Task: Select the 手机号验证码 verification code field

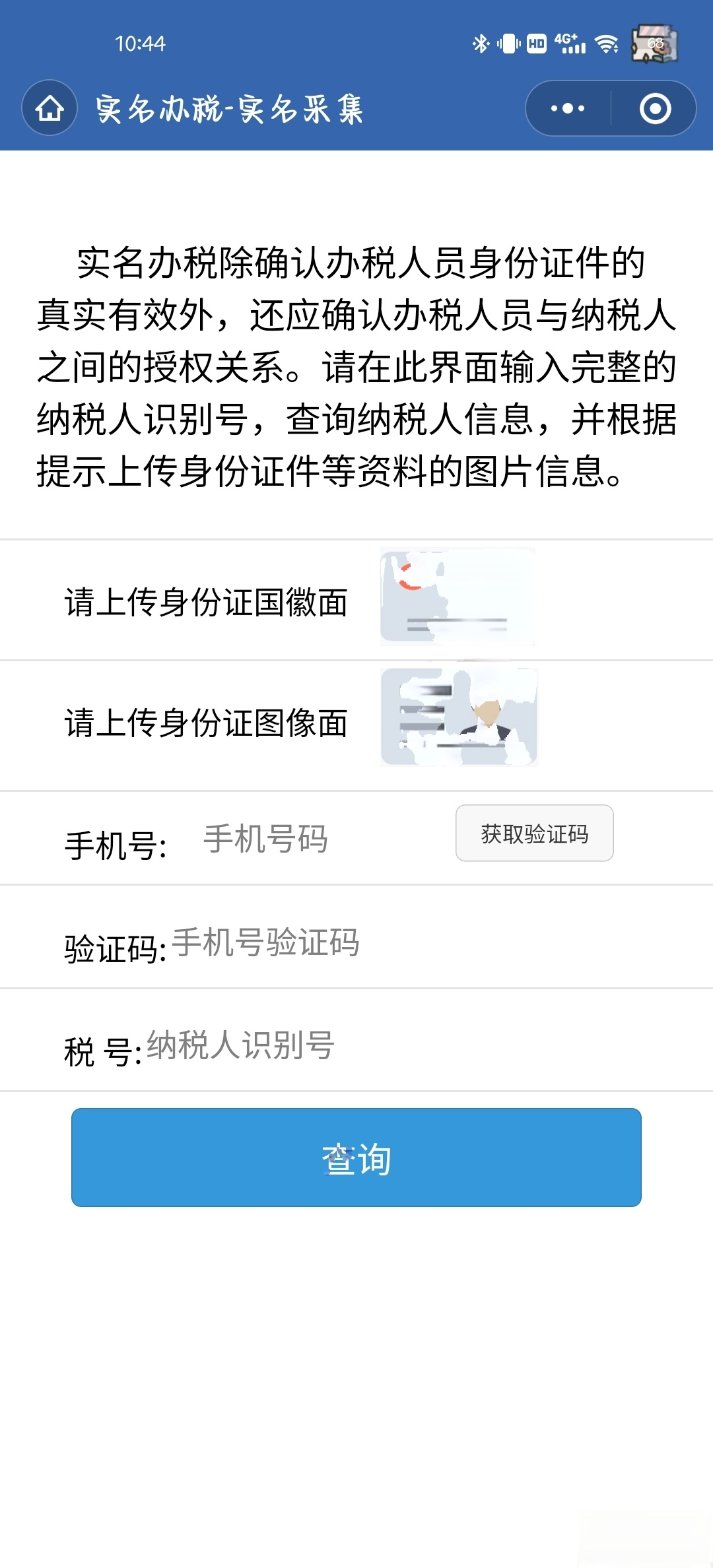Action: (396, 942)
